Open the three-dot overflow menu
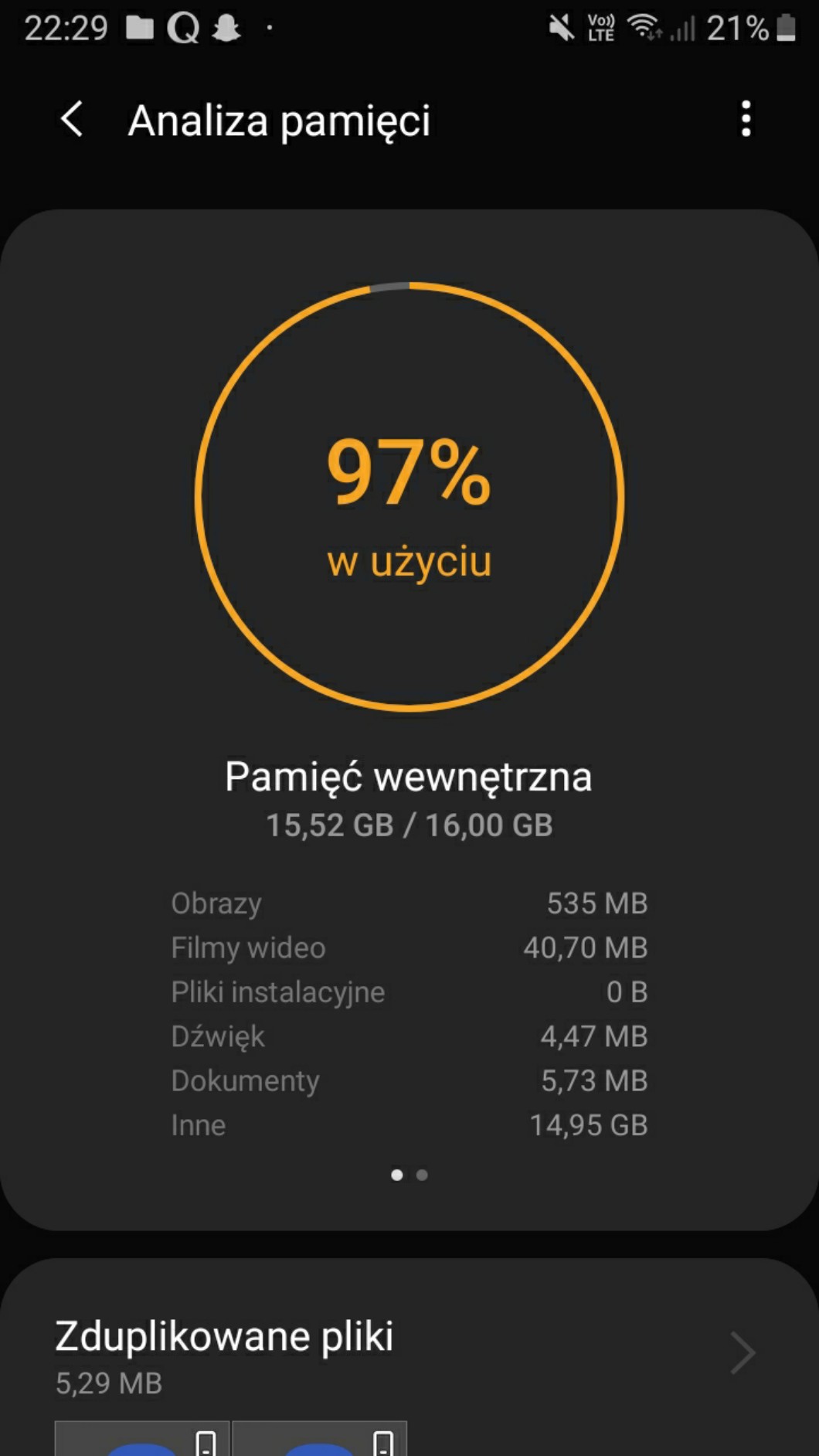 [x=746, y=119]
